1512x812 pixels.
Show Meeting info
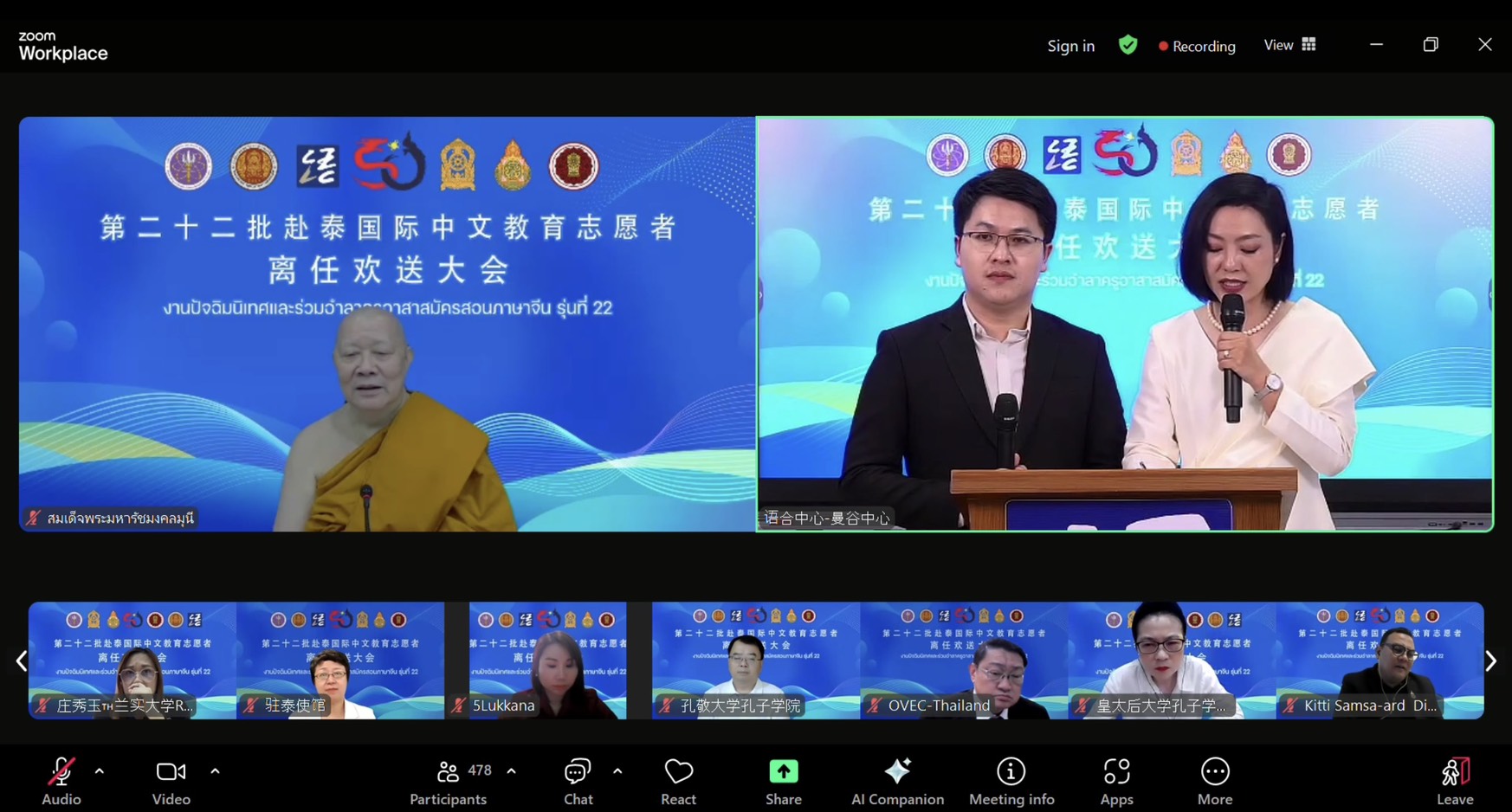[x=1011, y=779]
